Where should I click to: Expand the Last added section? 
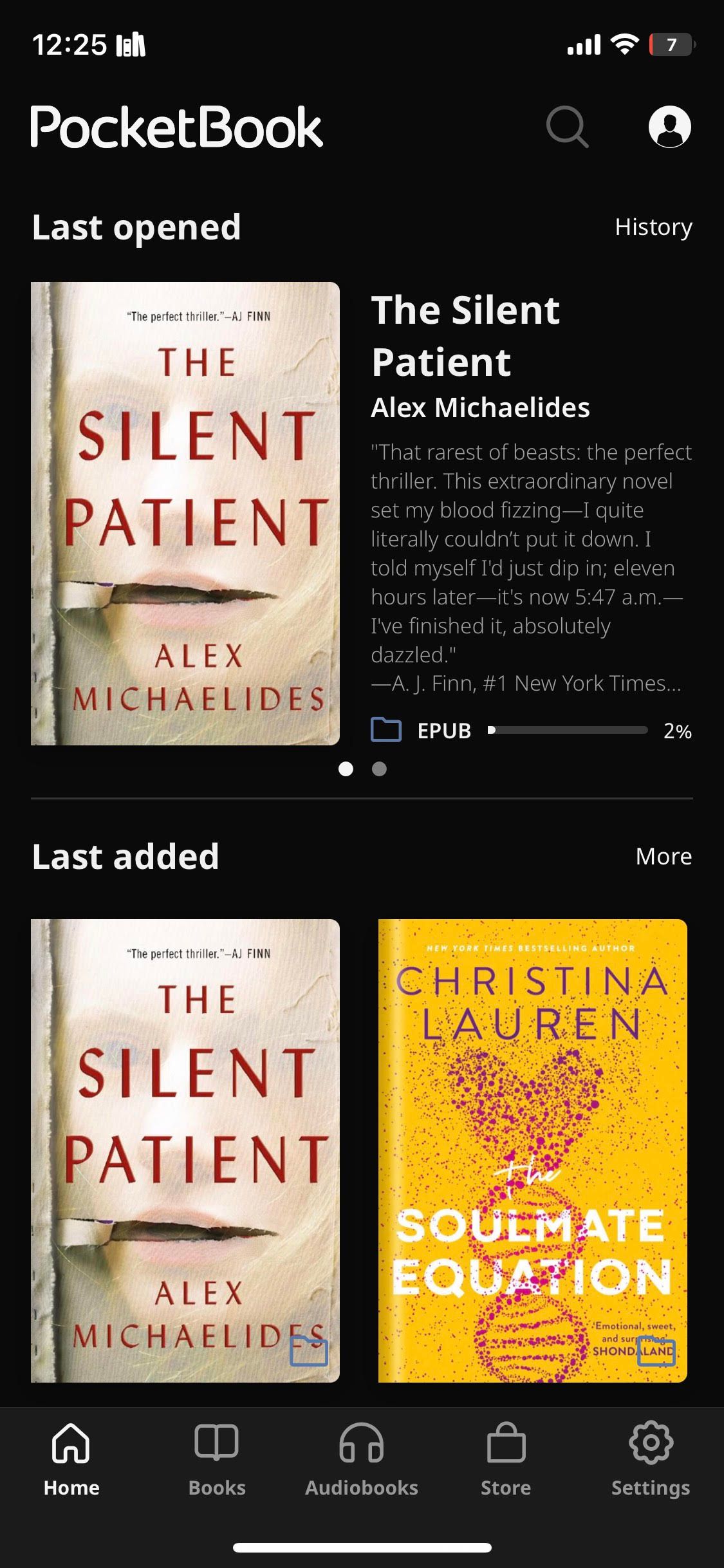click(x=125, y=856)
